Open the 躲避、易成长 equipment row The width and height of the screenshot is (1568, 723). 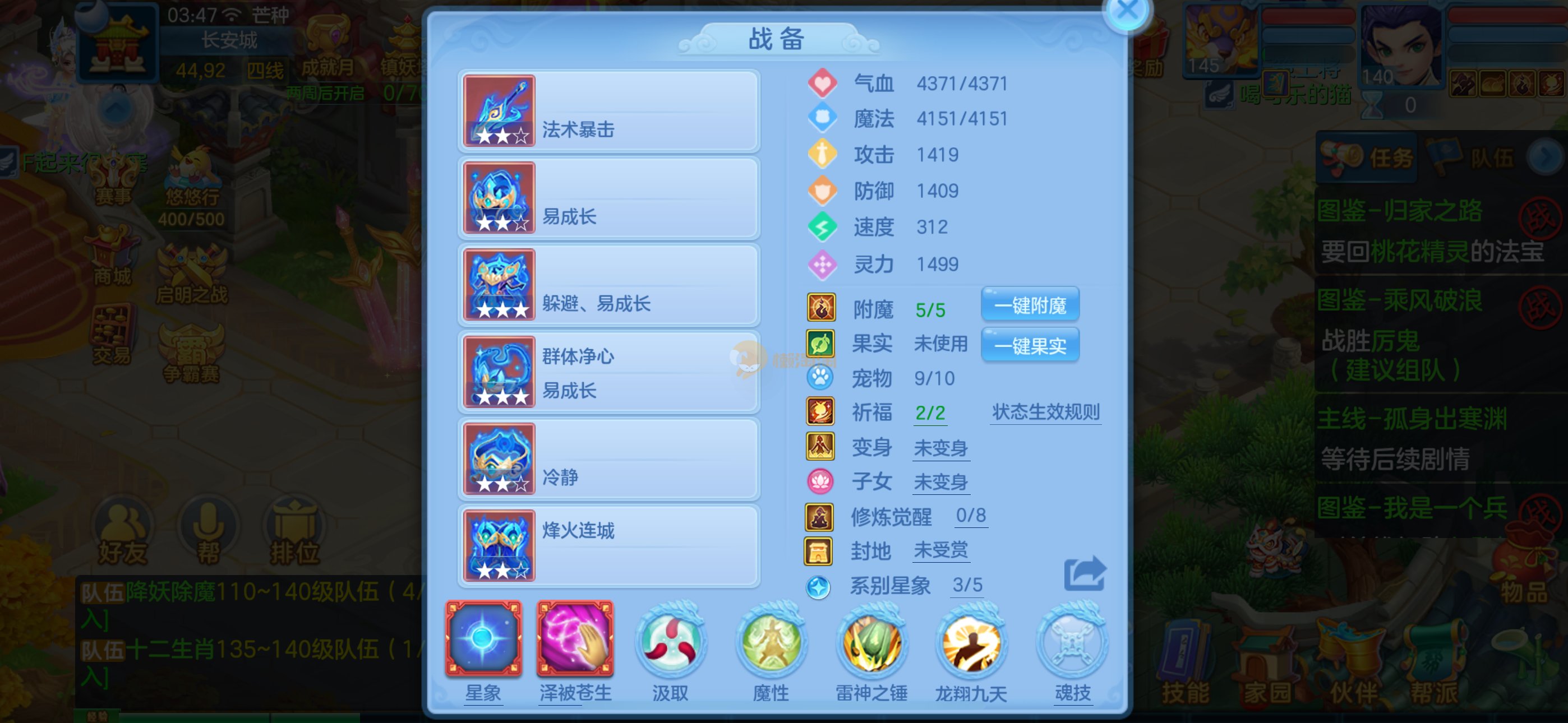[x=608, y=285]
